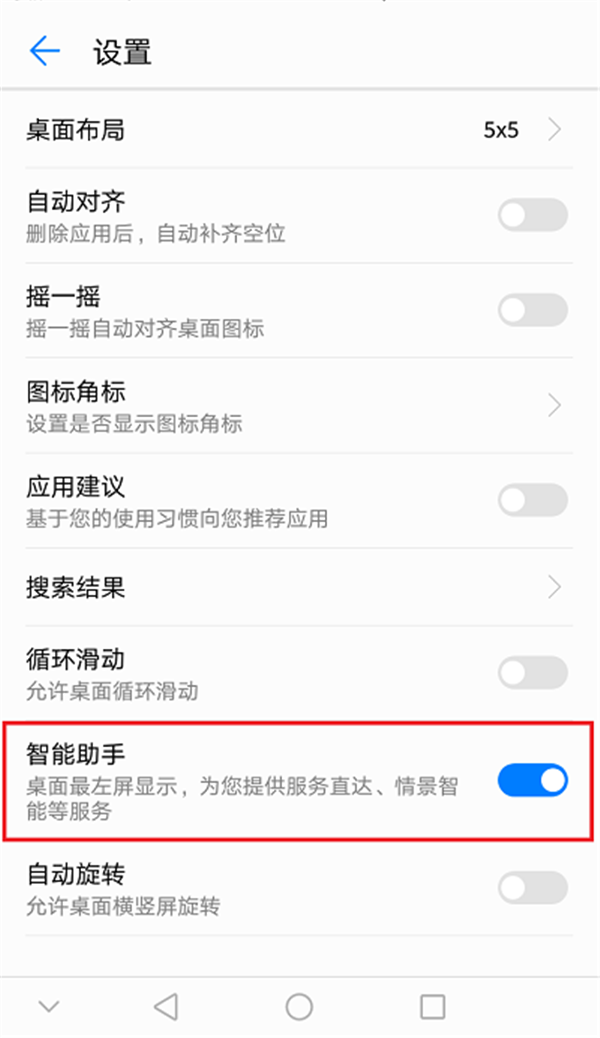Turn on 摇一摇 toggle
This screenshot has height=1038, width=600.
[532, 310]
